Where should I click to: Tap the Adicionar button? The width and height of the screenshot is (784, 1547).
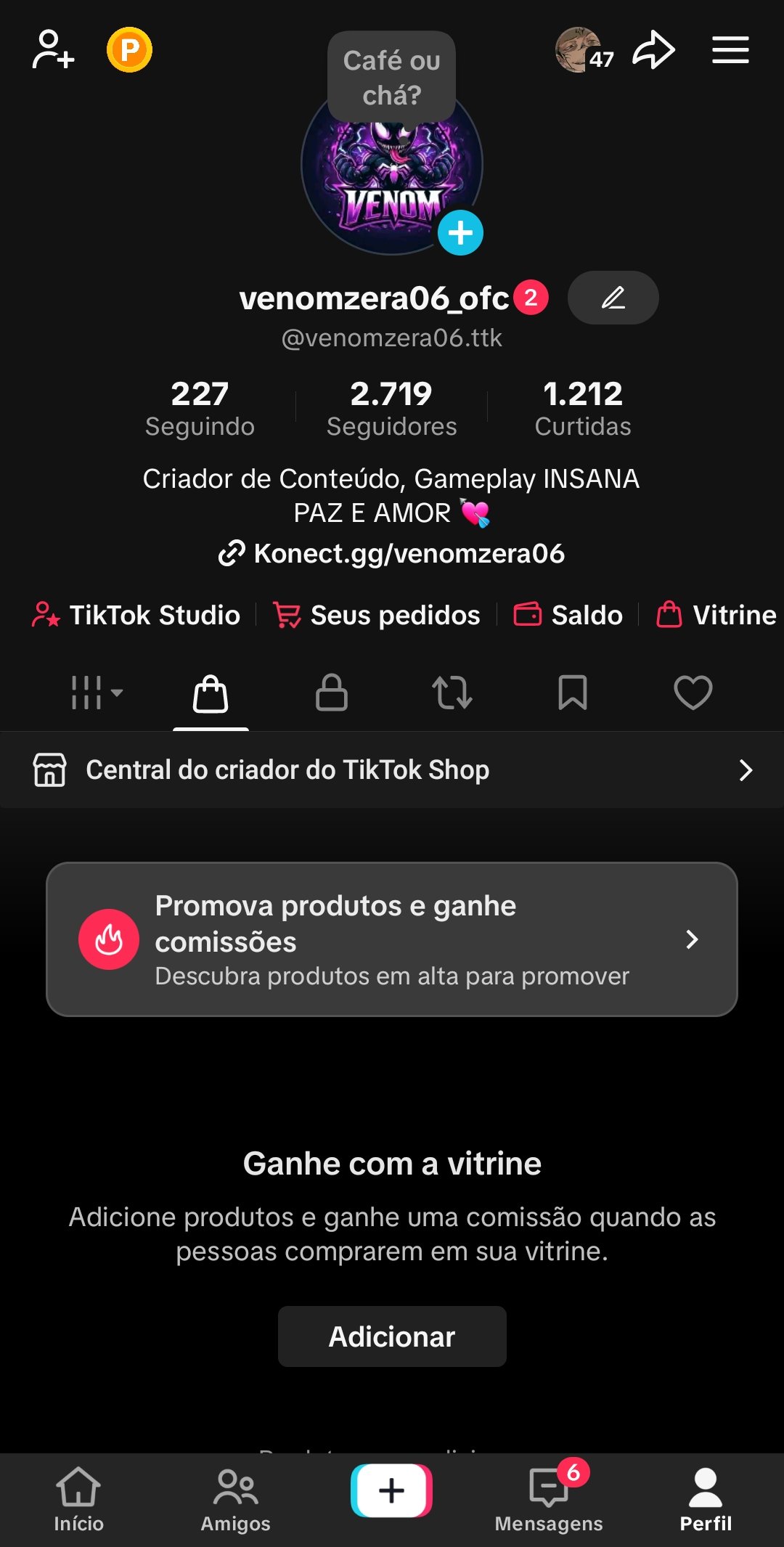[x=392, y=1336]
